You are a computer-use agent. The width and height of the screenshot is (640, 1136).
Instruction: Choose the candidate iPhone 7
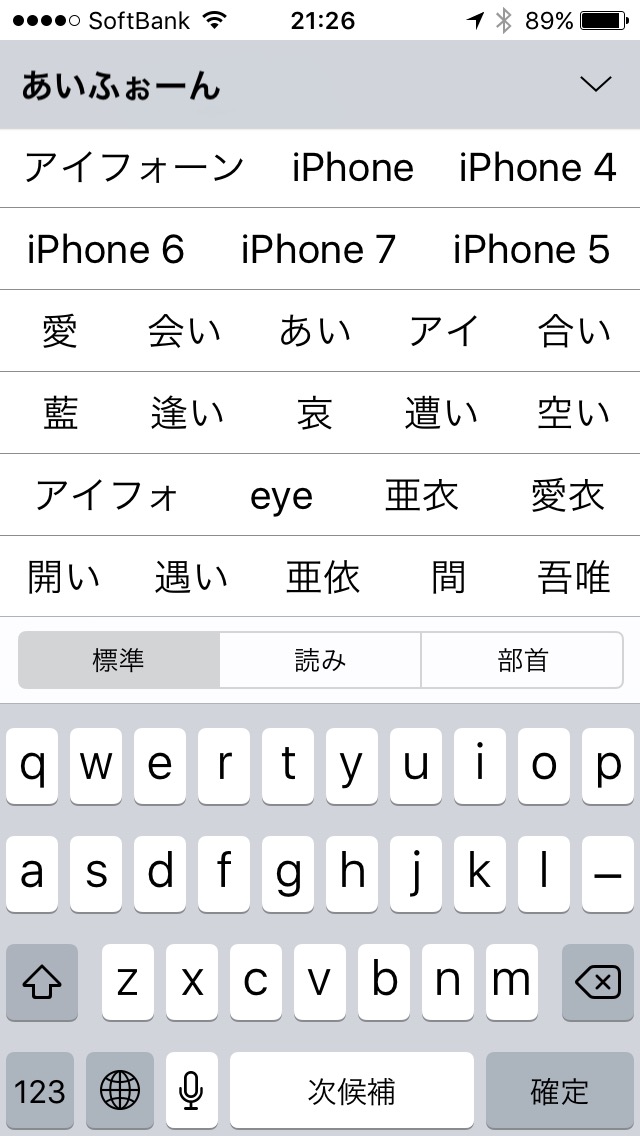(x=318, y=250)
